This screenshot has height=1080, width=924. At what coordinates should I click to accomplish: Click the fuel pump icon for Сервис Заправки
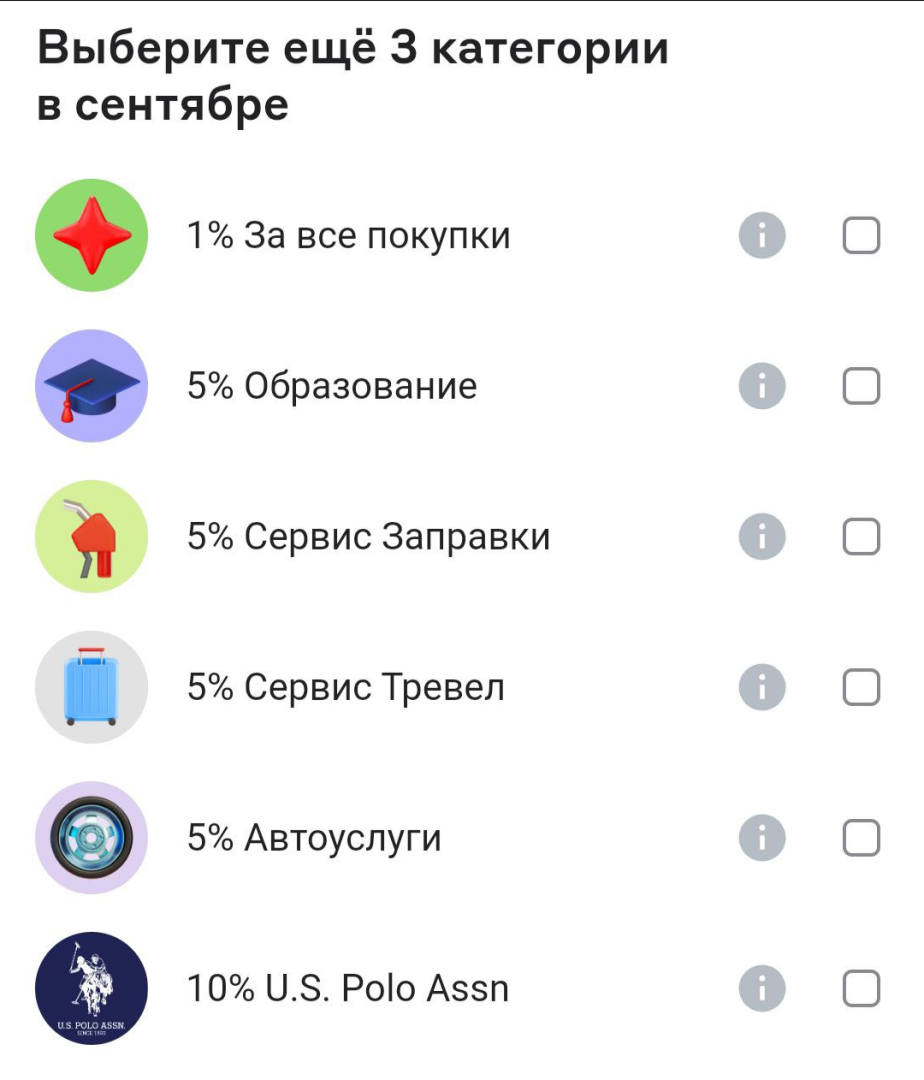tap(91, 537)
